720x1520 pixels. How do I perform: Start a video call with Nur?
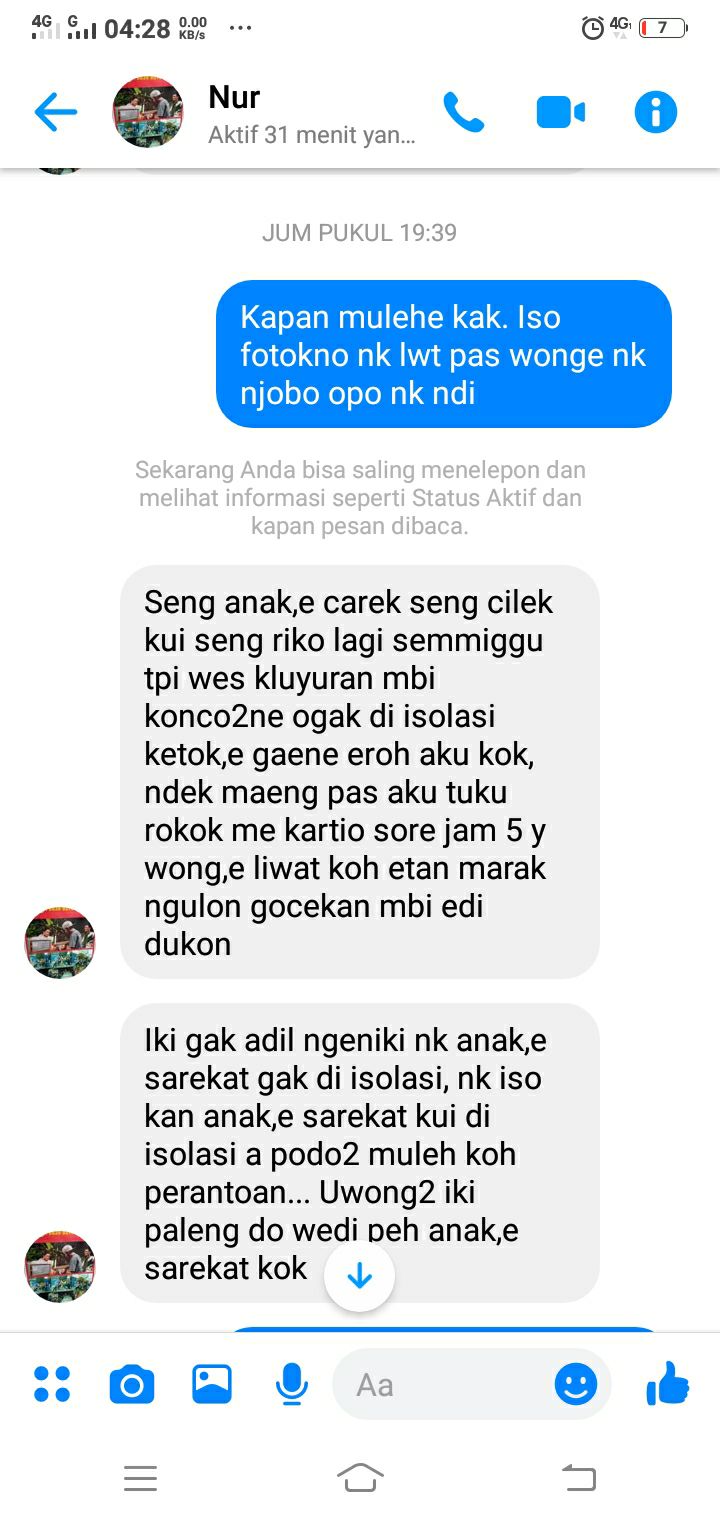tap(560, 112)
